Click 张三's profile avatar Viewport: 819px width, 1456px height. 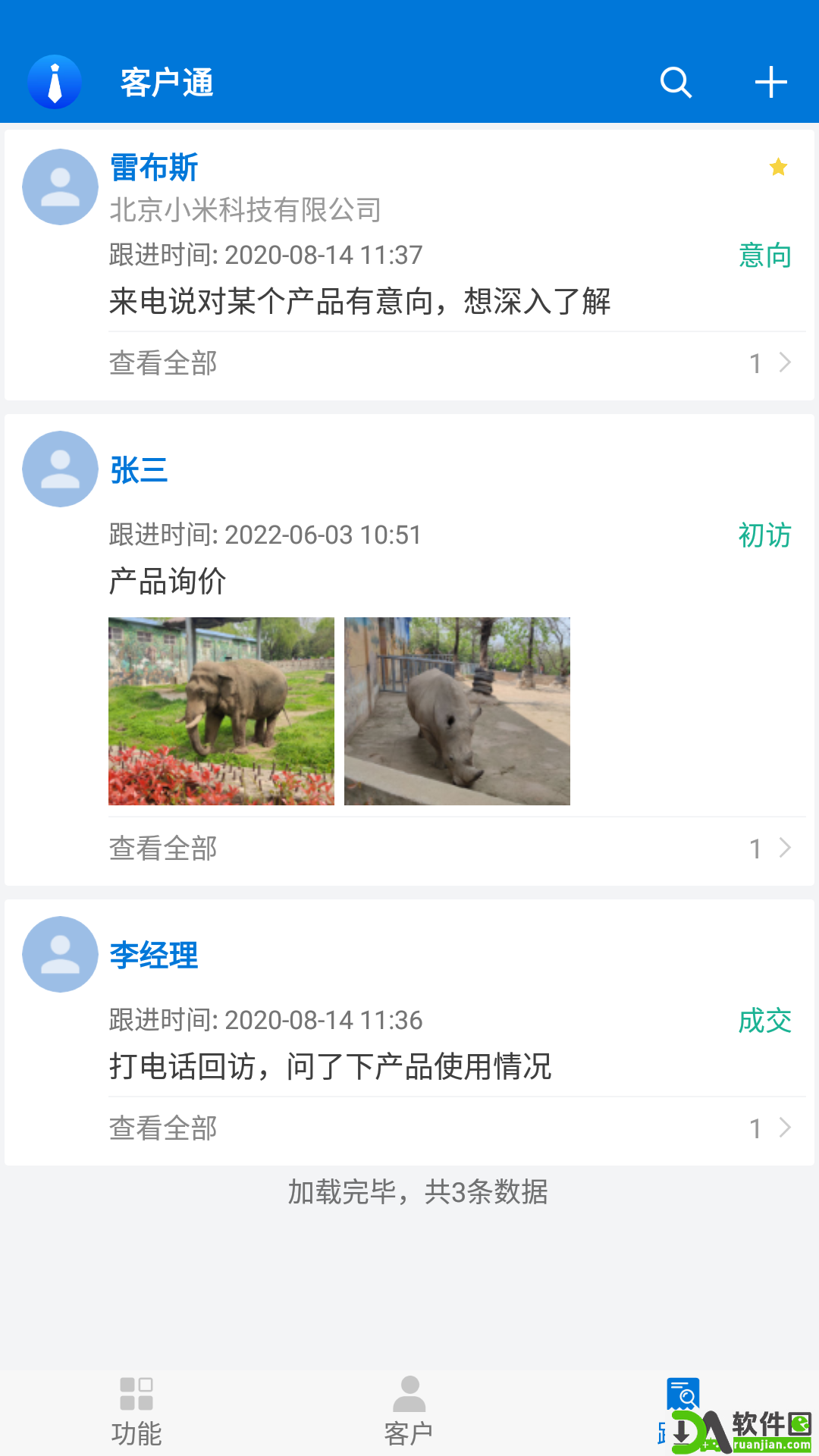pyautogui.click(x=59, y=469)
